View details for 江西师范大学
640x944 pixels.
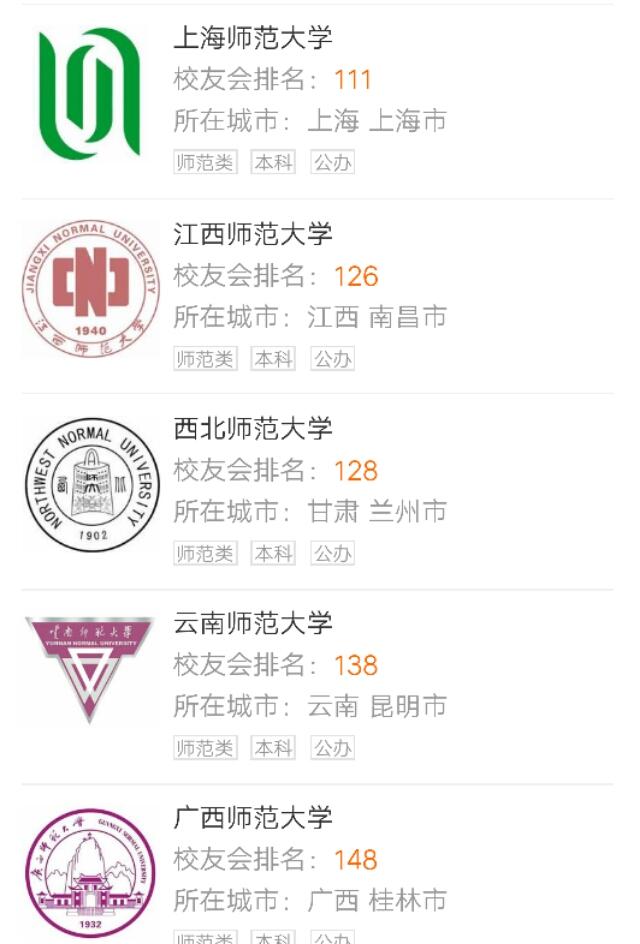[x=253, y=235]
